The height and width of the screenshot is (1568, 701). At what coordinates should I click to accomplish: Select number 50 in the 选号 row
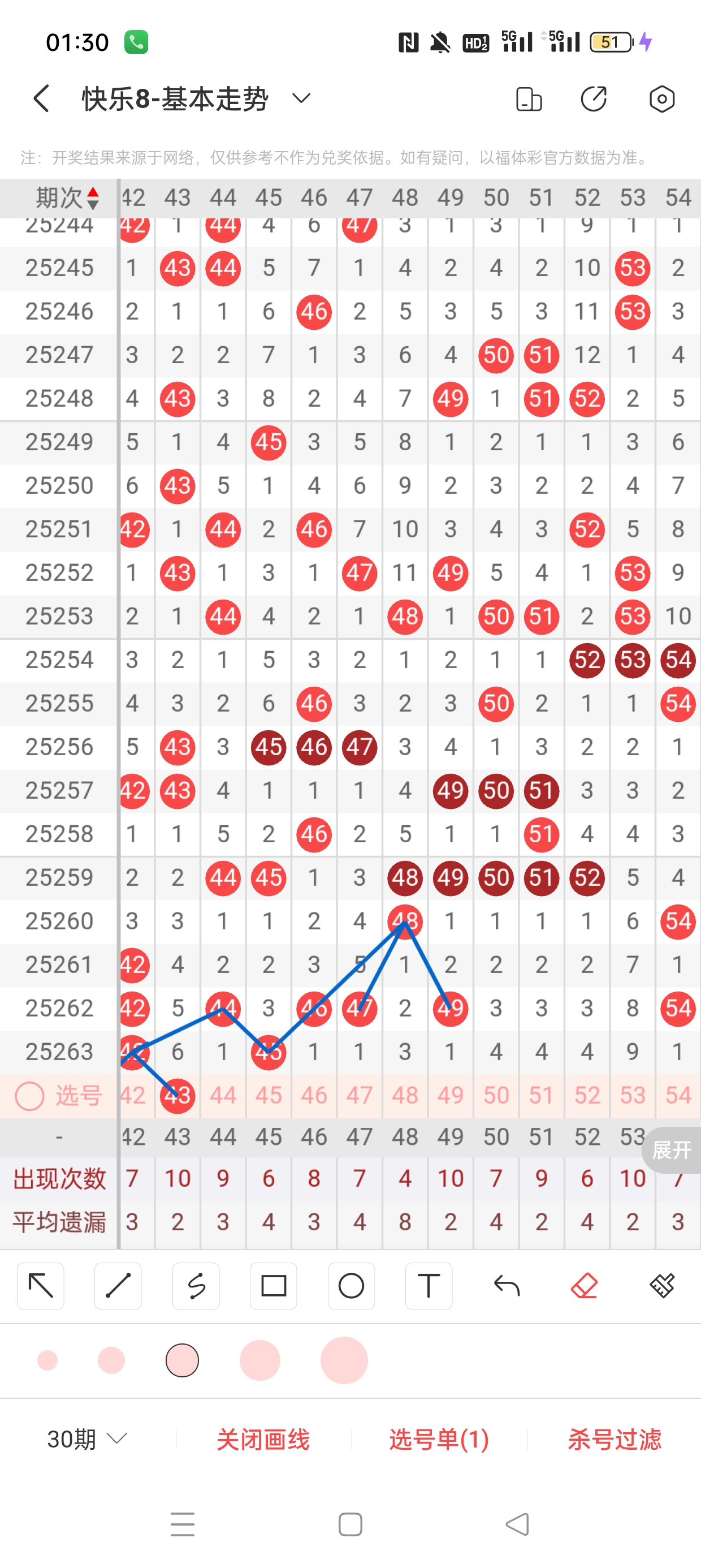coord(496,1096)
